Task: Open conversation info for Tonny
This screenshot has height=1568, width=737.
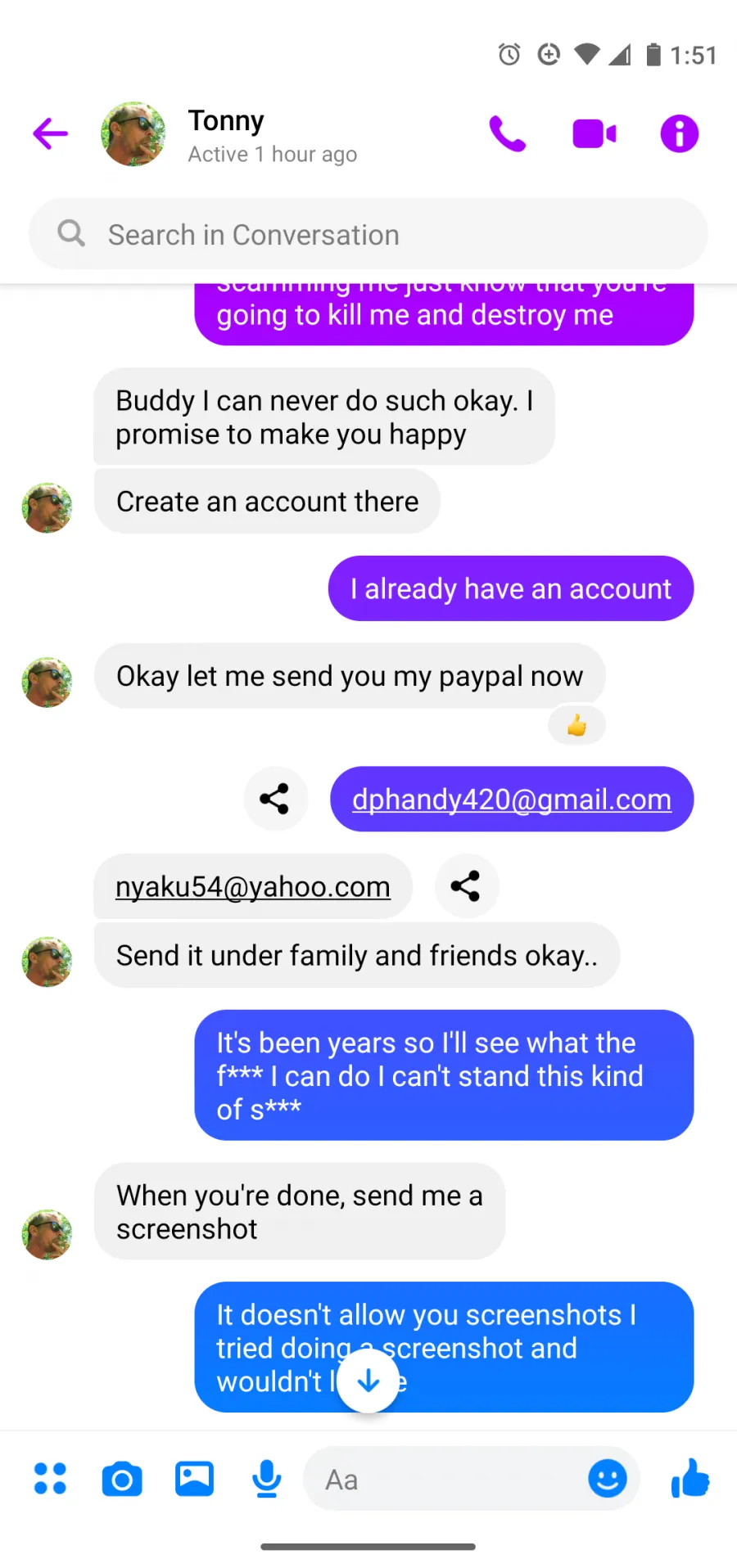Action: [x=680, y=133]
